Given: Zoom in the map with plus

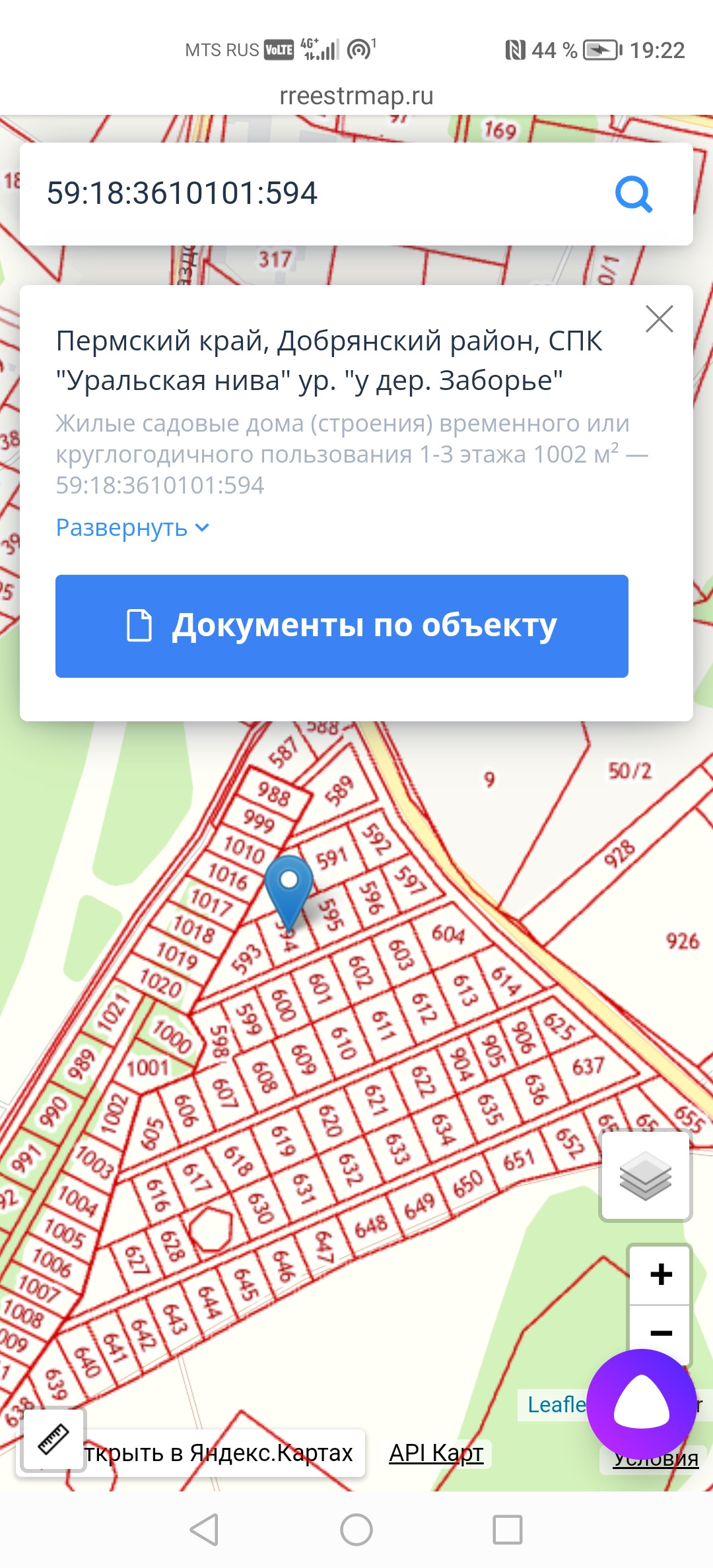Looking at the screenshot, I should [660, 1274].
